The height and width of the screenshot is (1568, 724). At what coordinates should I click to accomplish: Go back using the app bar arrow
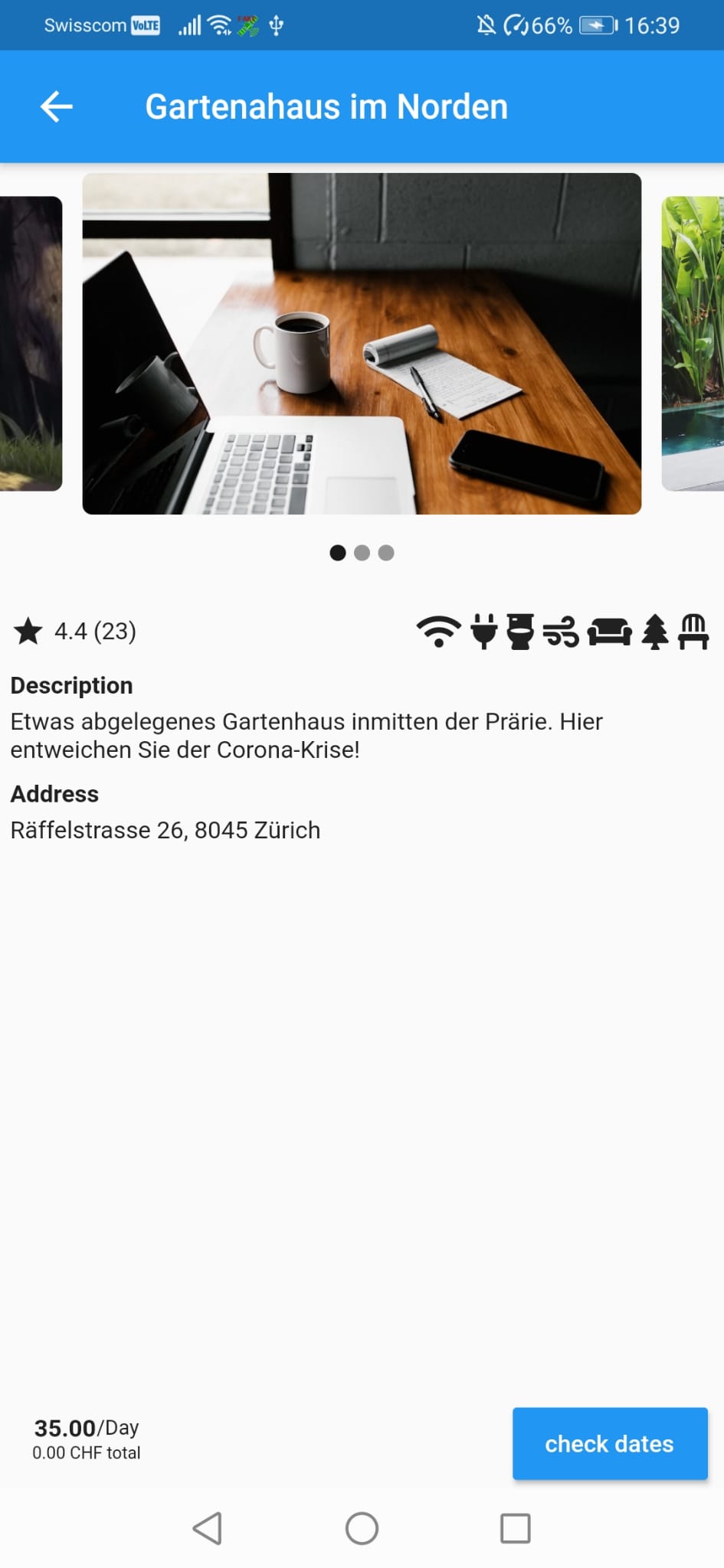pyautogui.click(x=57, y=106)
